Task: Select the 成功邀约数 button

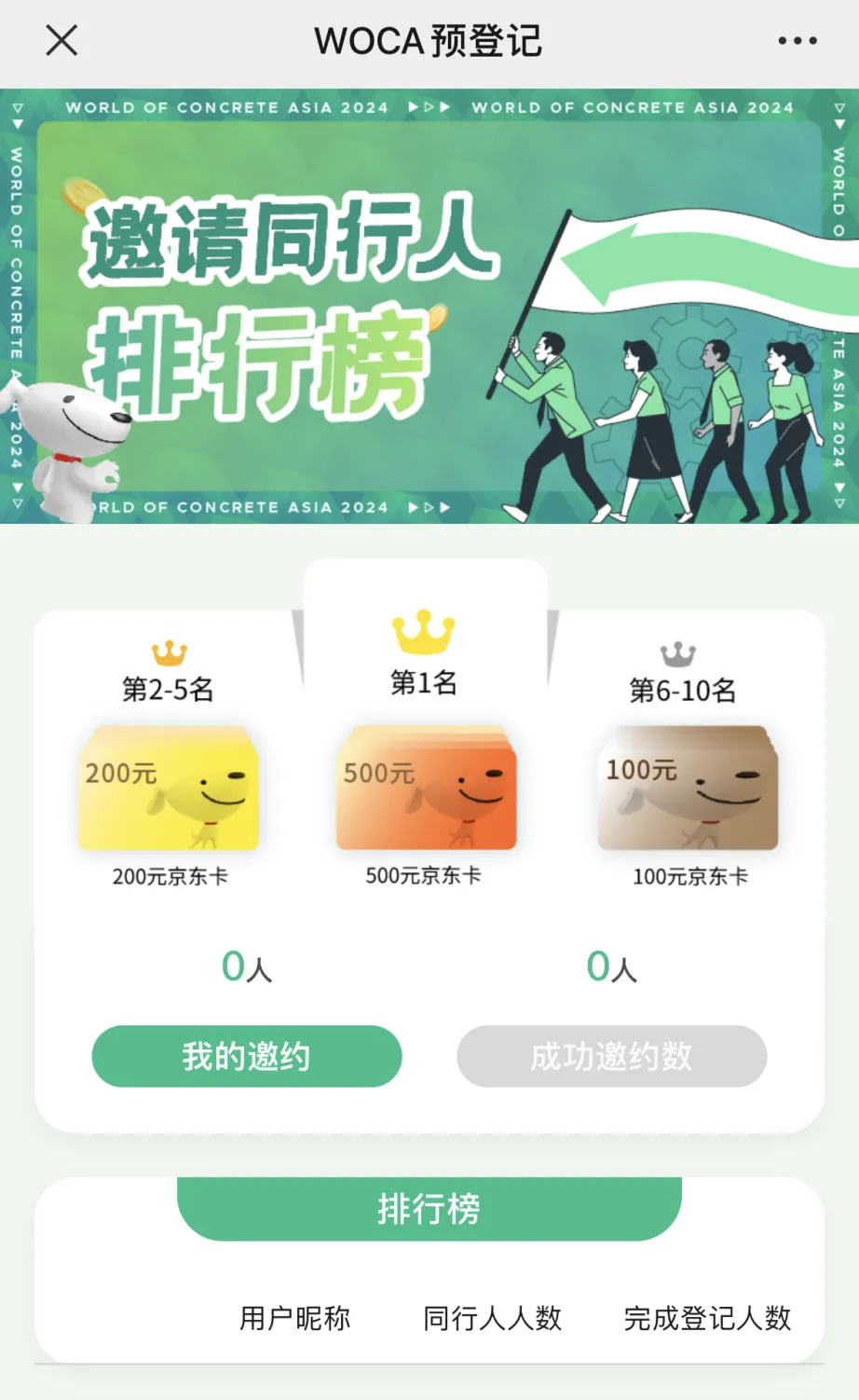Action: point(611,1056)
